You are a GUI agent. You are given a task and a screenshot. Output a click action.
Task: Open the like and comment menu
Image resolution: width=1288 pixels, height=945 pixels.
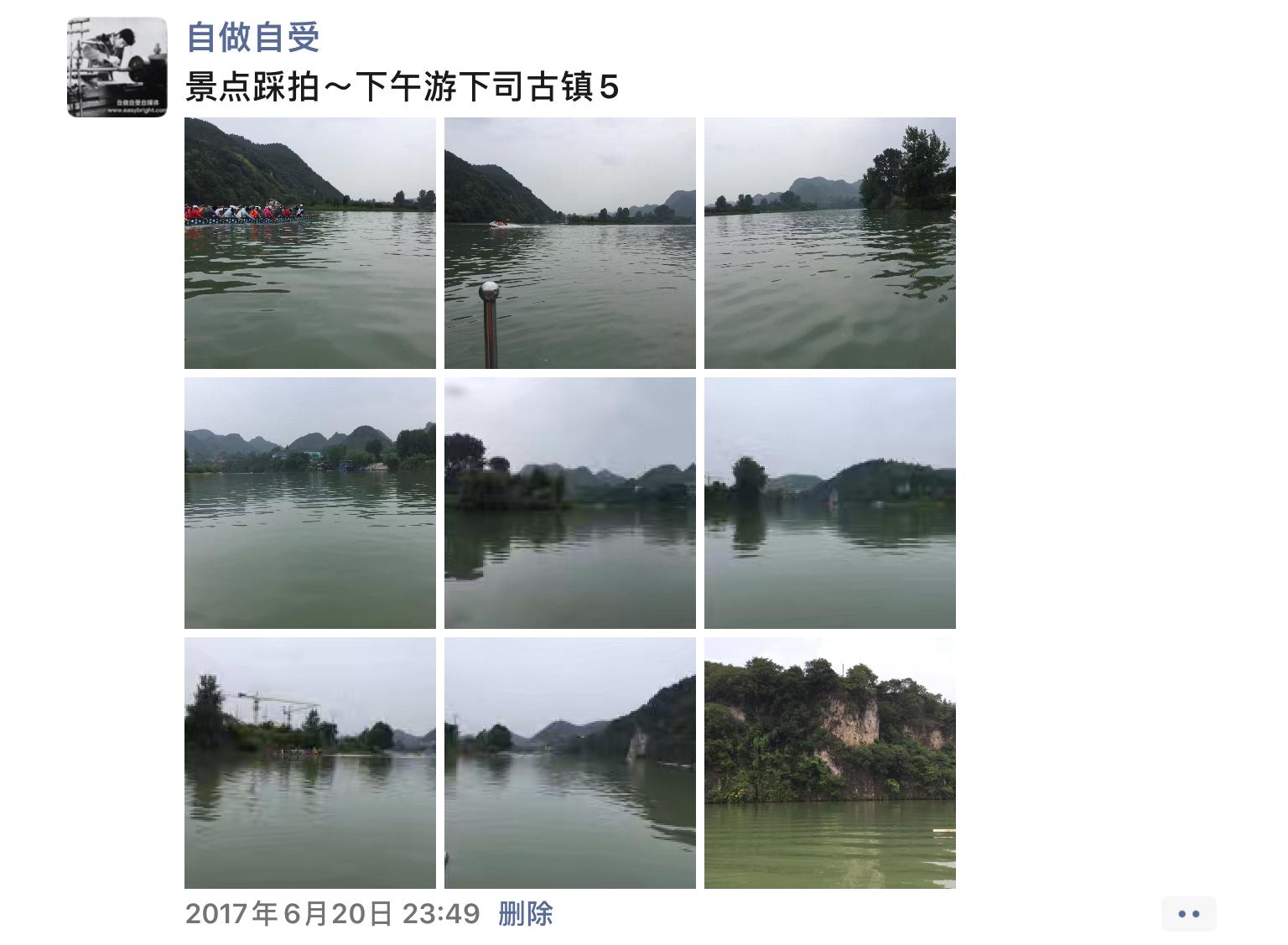pos(1188,914)
